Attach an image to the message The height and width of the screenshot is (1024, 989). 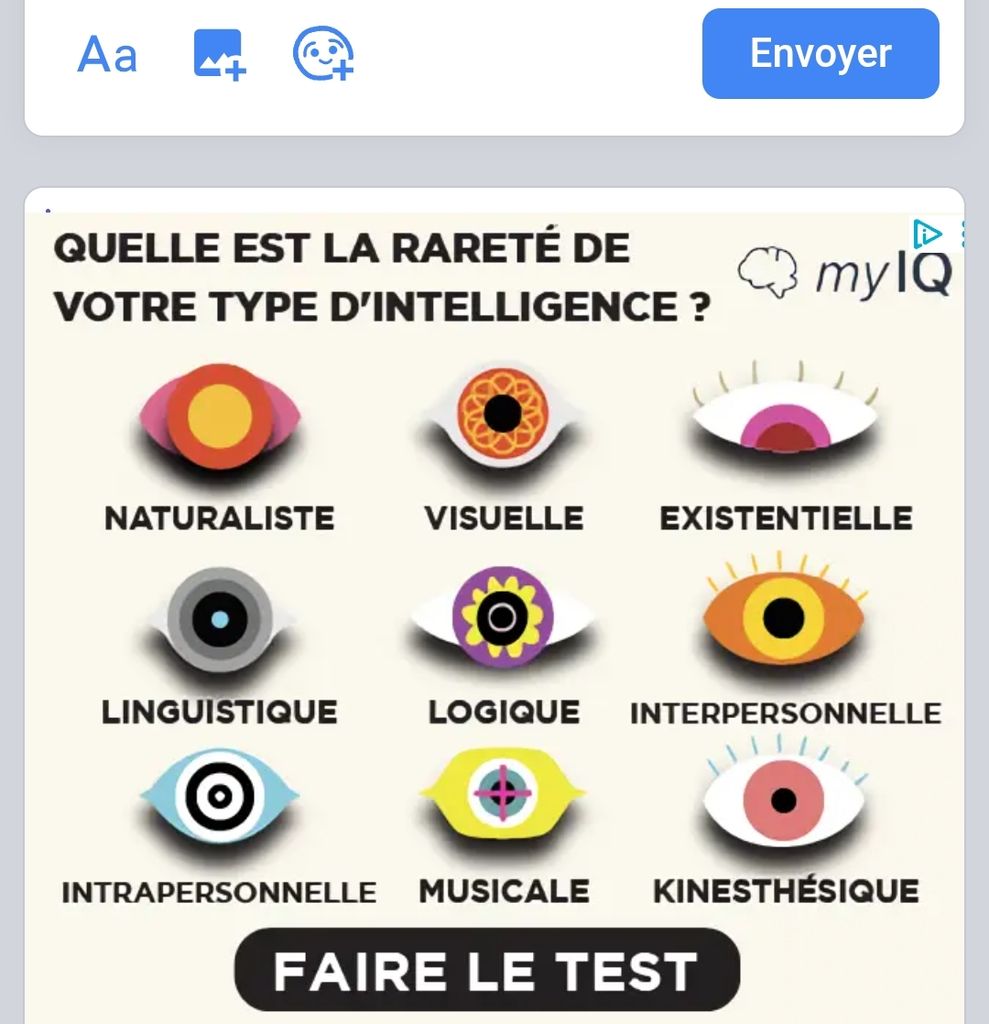[219, 54]
